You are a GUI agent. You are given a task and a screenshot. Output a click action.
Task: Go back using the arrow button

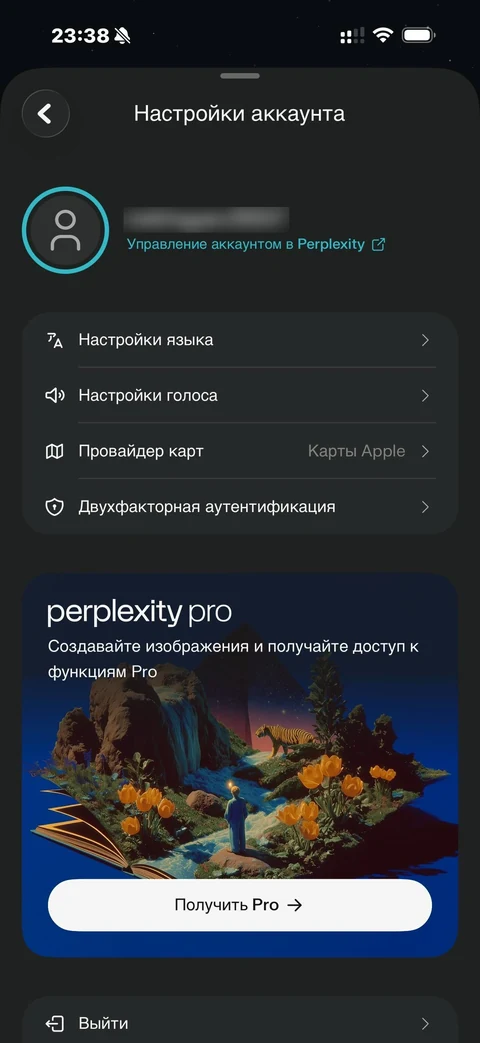click(45, 114)
